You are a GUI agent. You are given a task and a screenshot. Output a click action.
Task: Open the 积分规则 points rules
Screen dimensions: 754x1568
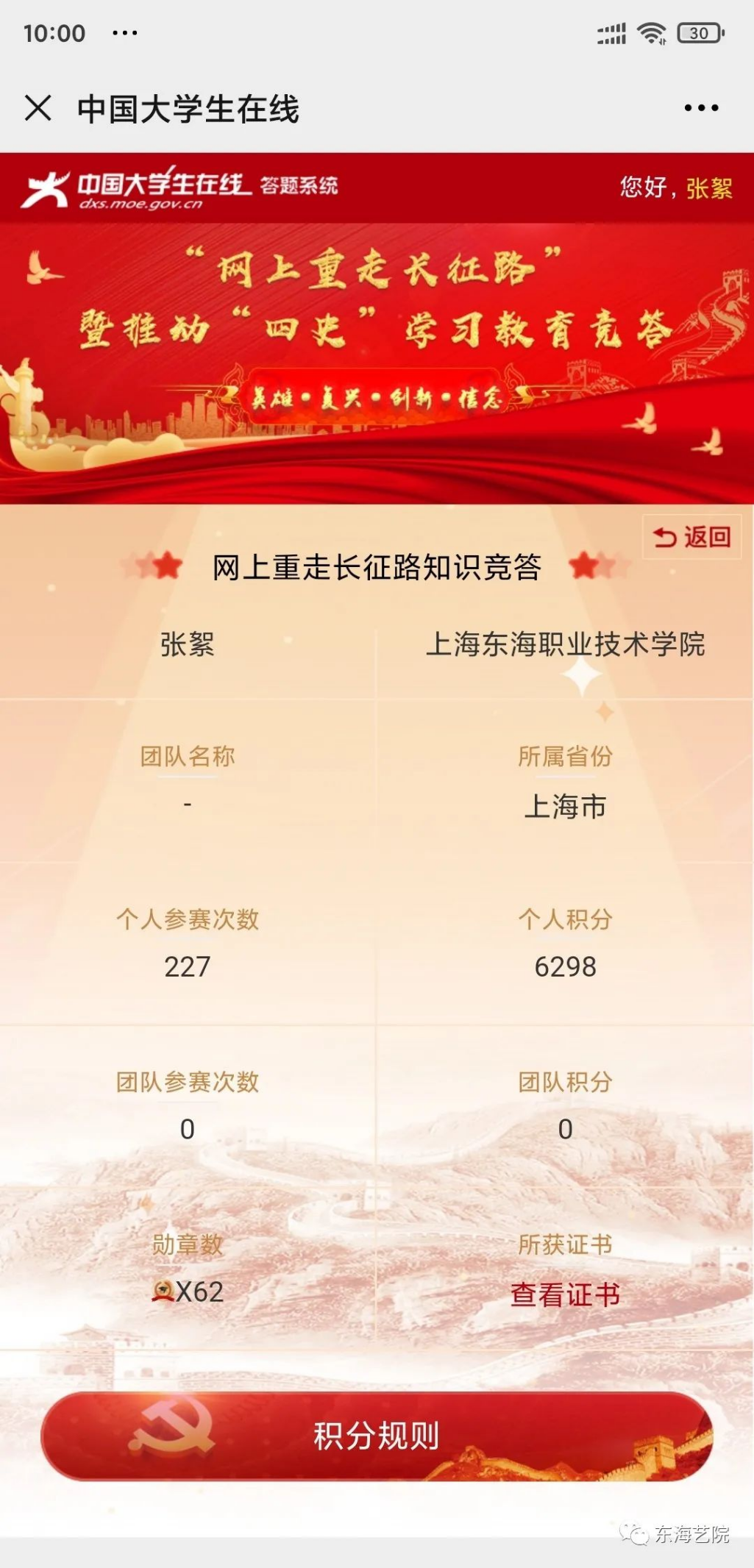click(x=377, y=1436)
